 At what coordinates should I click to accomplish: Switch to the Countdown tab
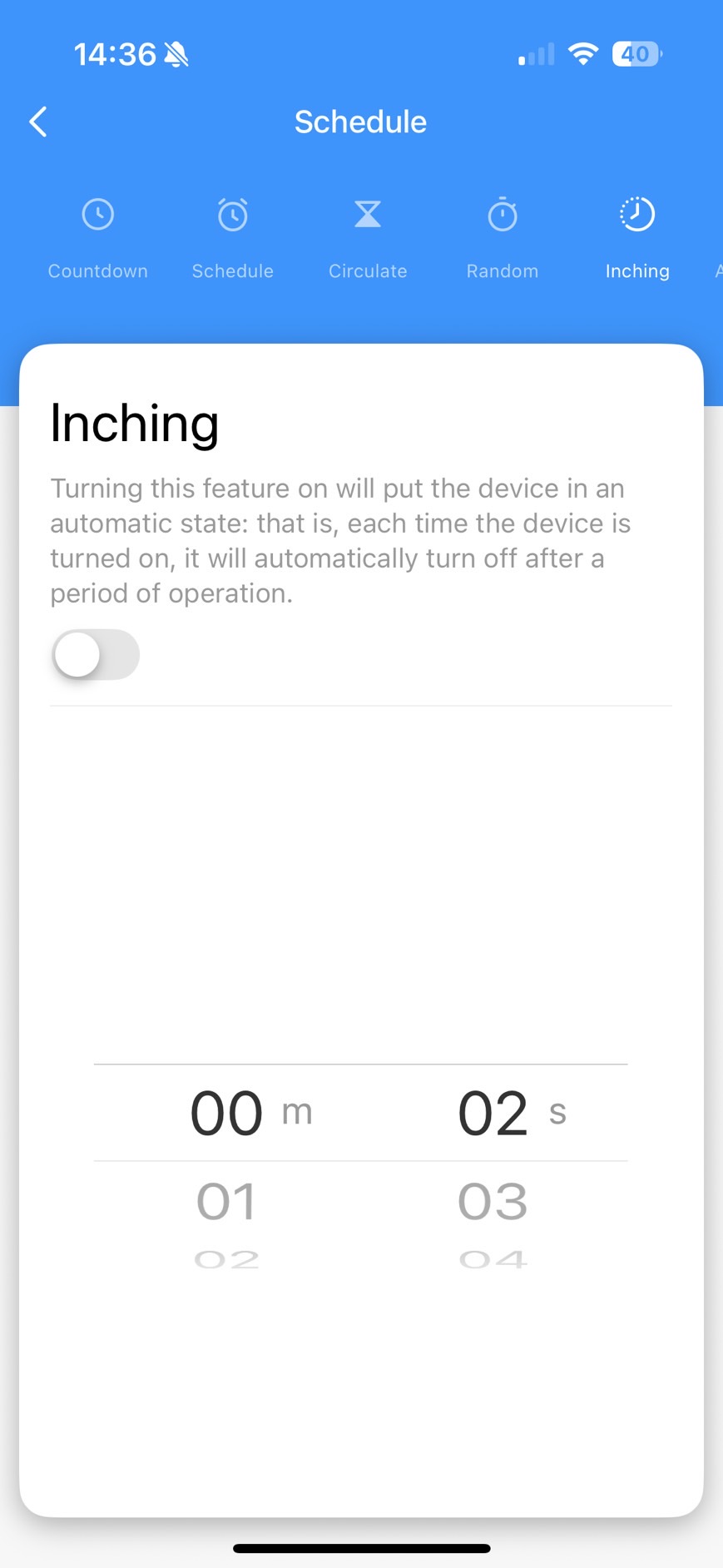click(97, 238)
